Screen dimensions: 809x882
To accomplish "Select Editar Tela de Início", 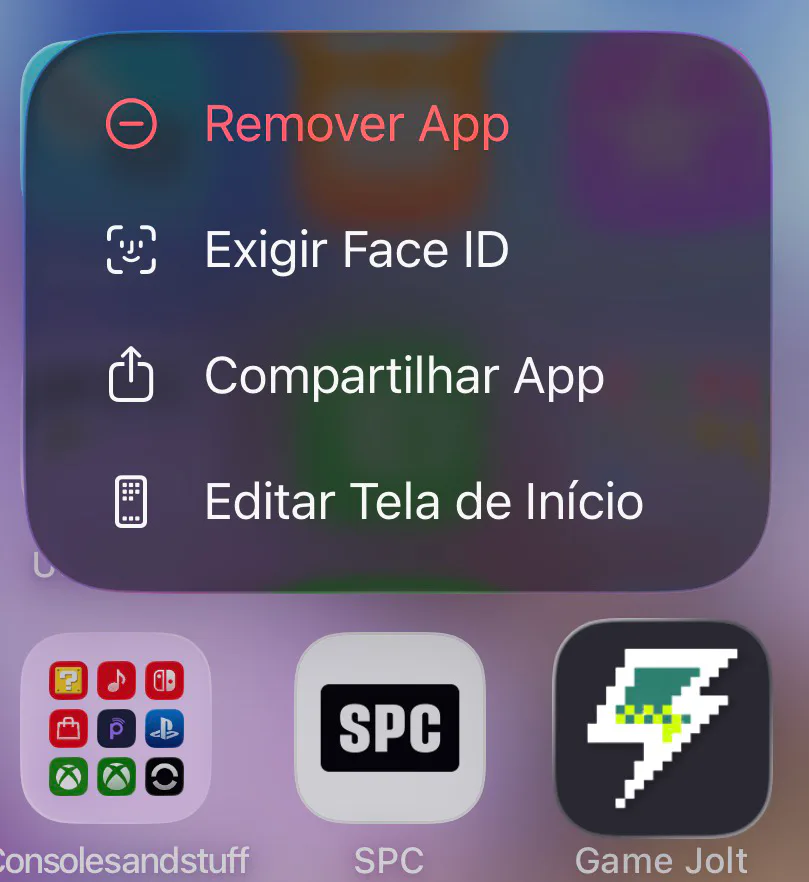I will pos(422,501).
